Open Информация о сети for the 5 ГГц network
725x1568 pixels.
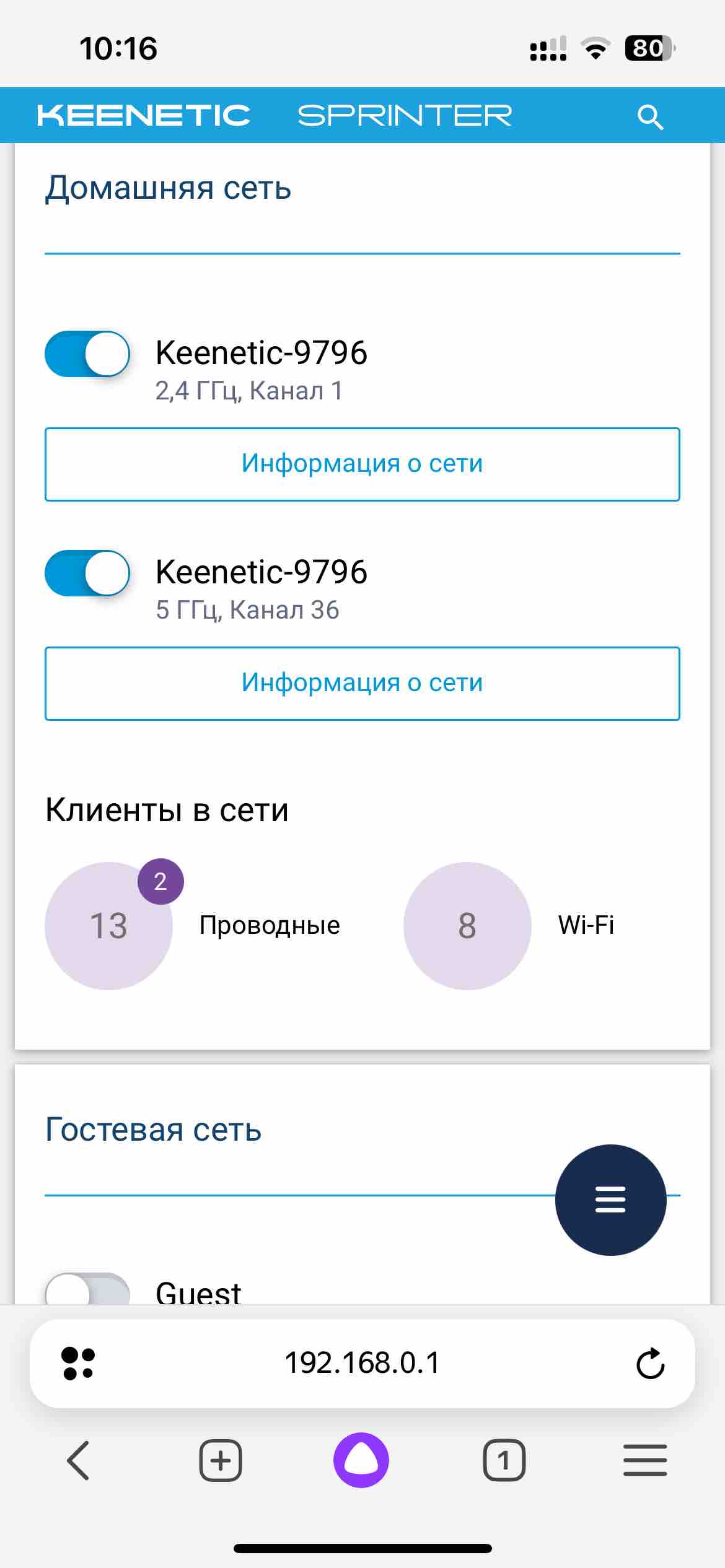pos(362,683)
